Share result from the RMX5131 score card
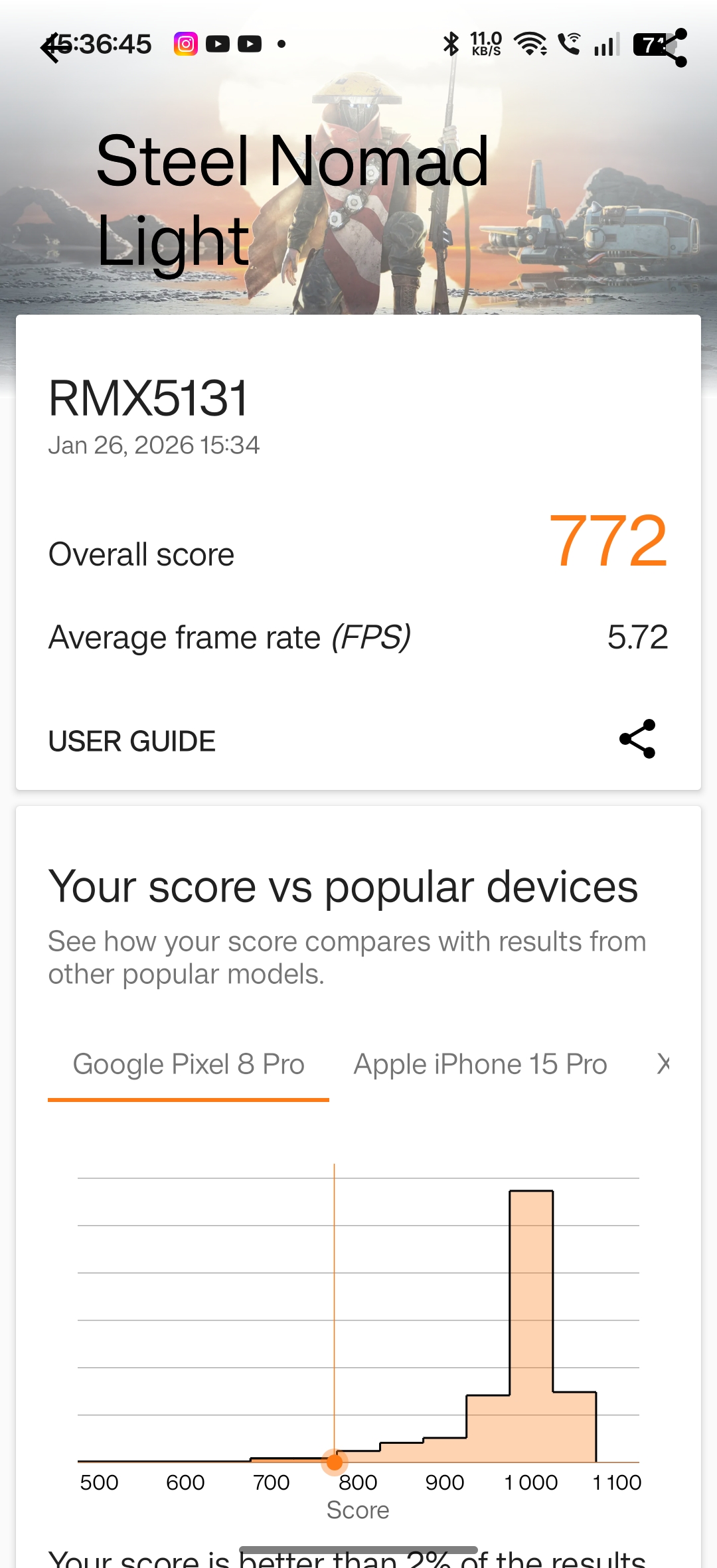The height and width of the screenshot is (1568, 717). point(637,739)
